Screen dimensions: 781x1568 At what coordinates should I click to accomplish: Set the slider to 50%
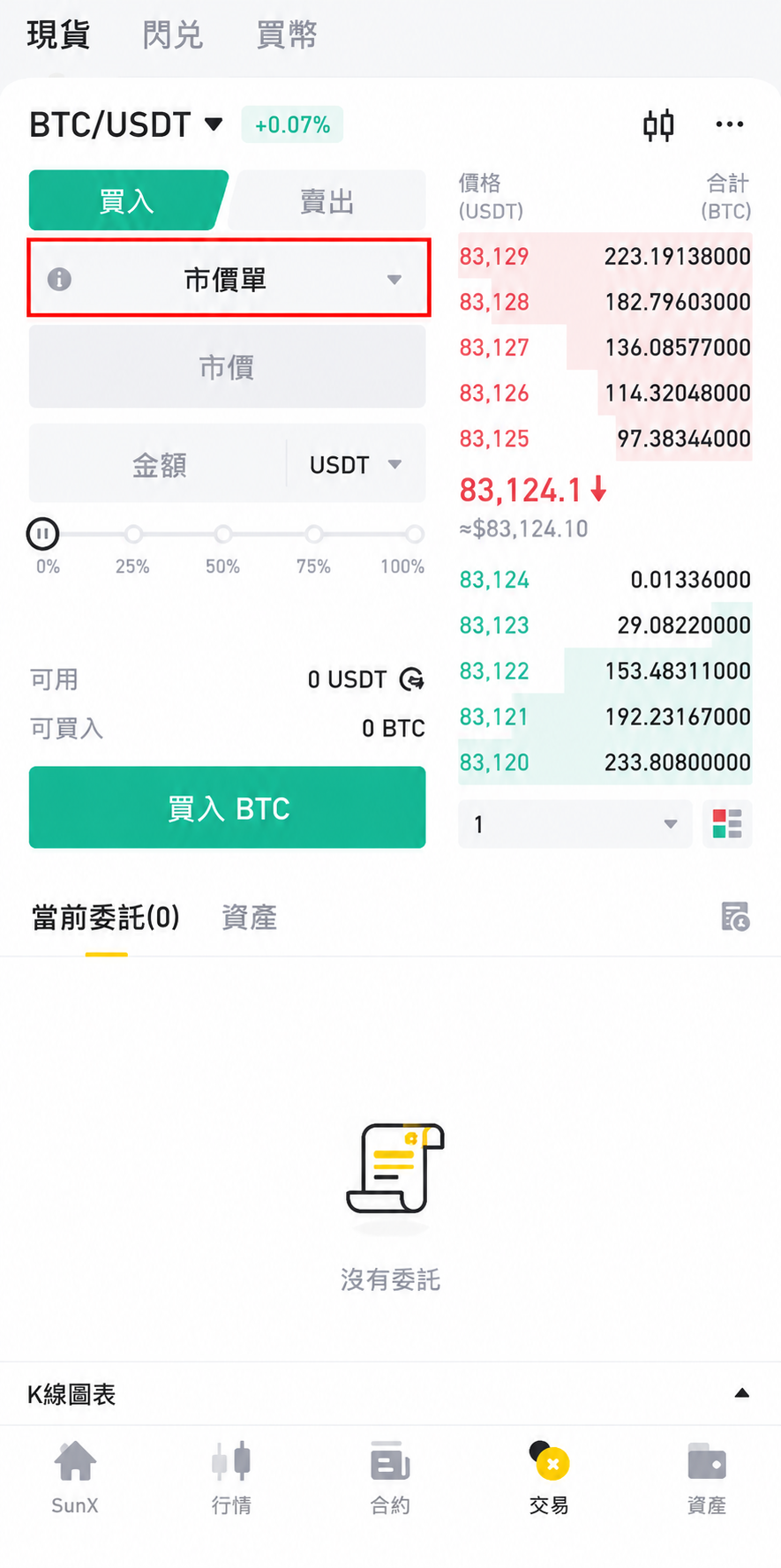tap(223, 534)
